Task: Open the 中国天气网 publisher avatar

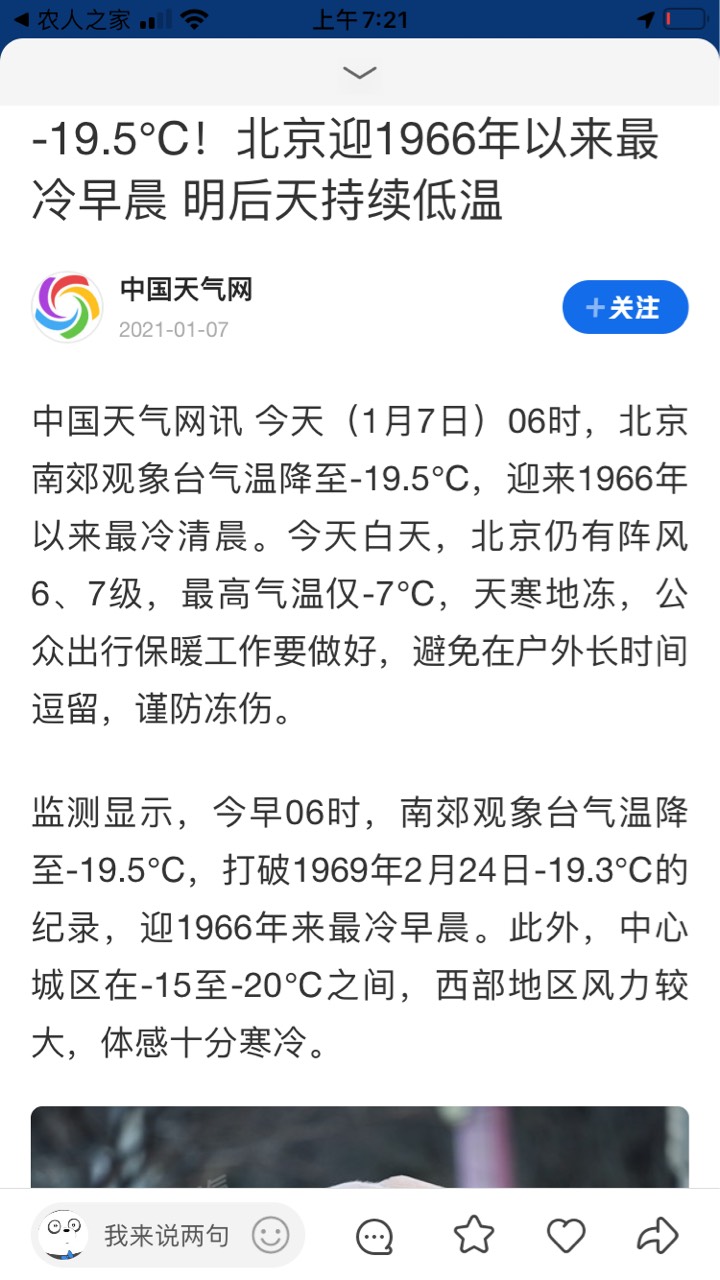Action: [67, 307]
